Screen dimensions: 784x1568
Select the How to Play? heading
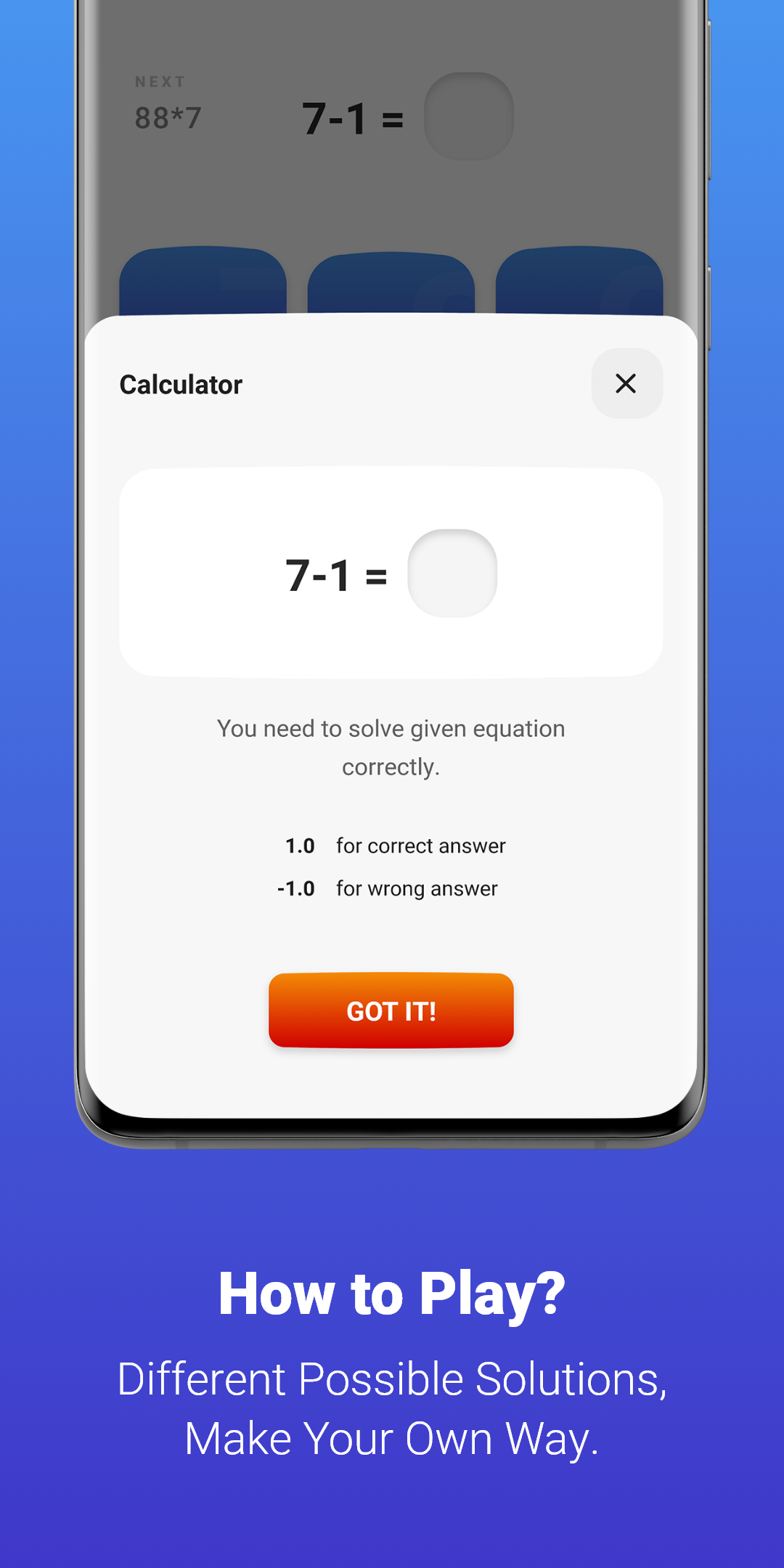(x=392, y=1293)
